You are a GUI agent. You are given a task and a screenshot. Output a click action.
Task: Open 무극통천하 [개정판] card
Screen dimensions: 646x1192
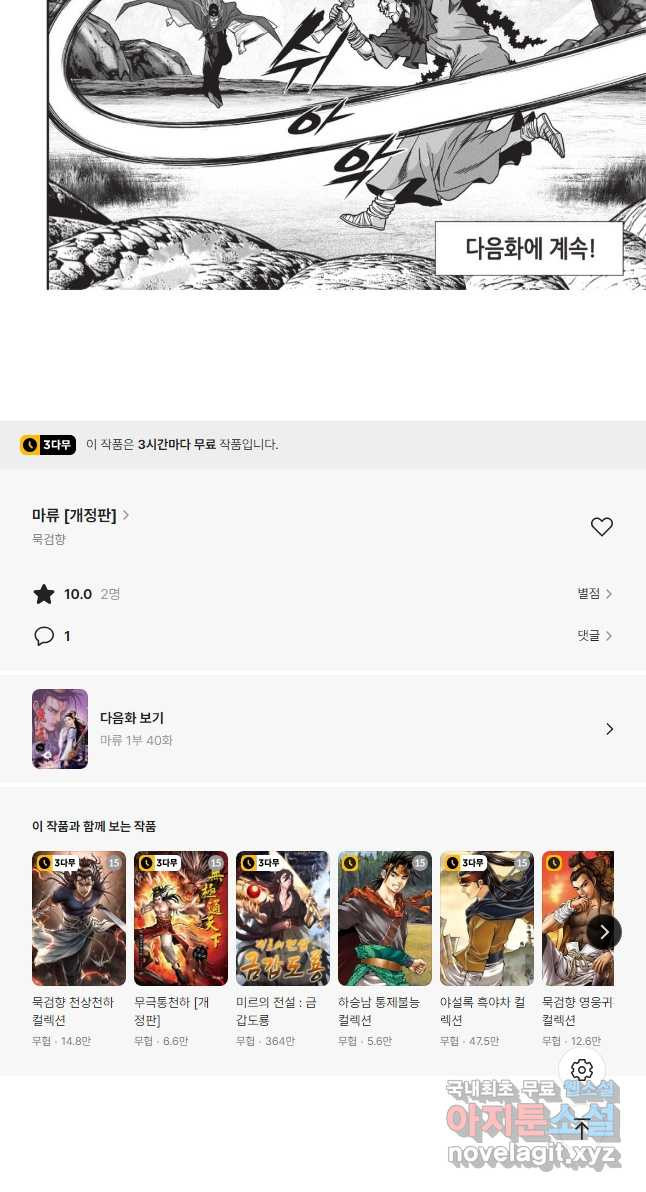pyautogui.click(x=181, y=918)
